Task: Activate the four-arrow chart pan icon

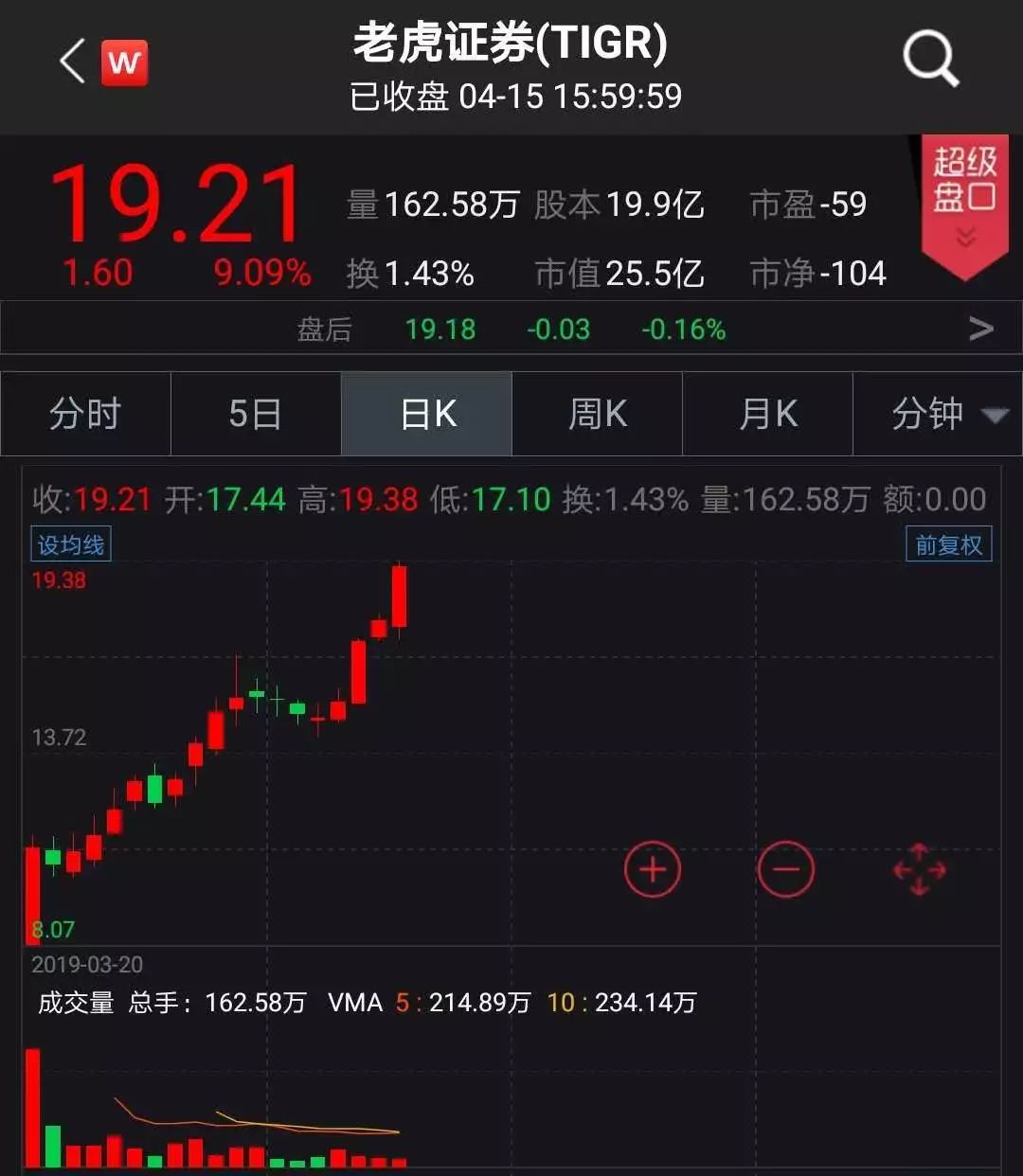Action: pos(917,869)
